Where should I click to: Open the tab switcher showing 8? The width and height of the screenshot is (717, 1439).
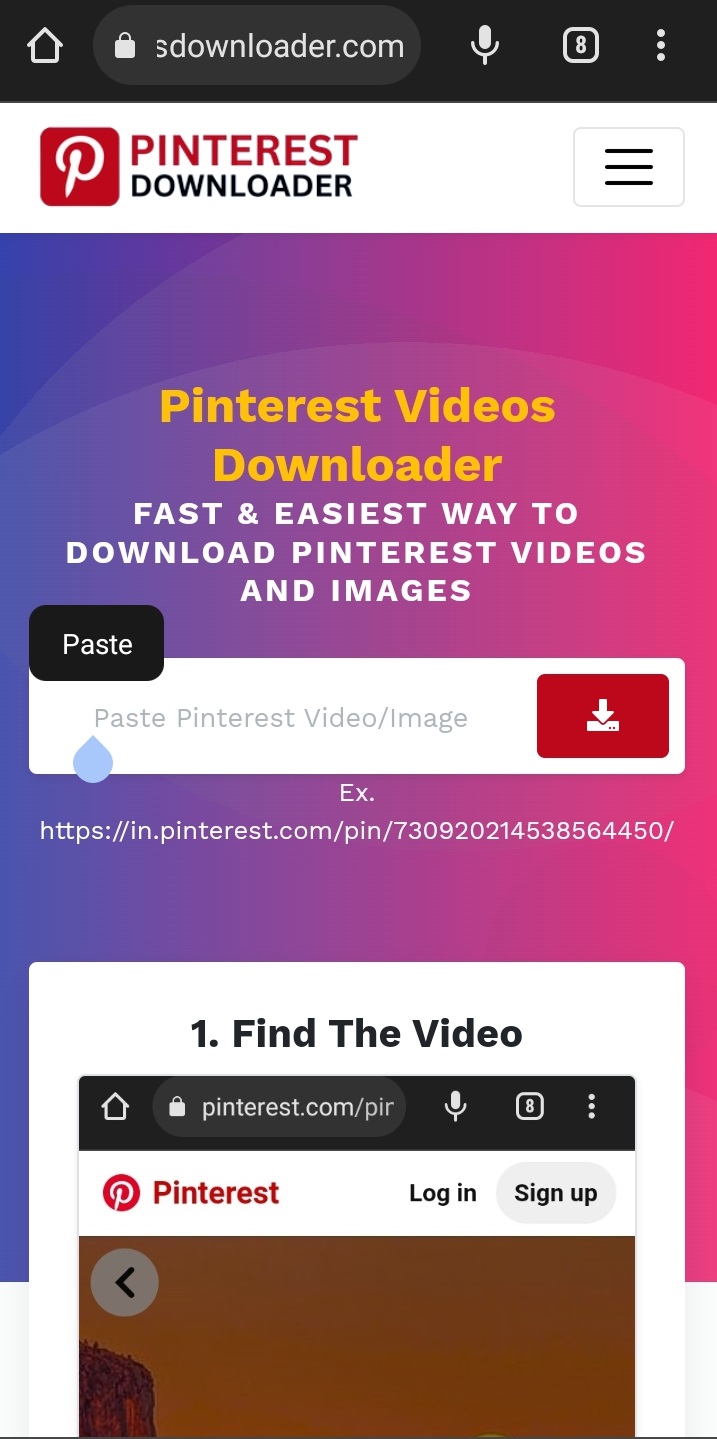(581, 46)
